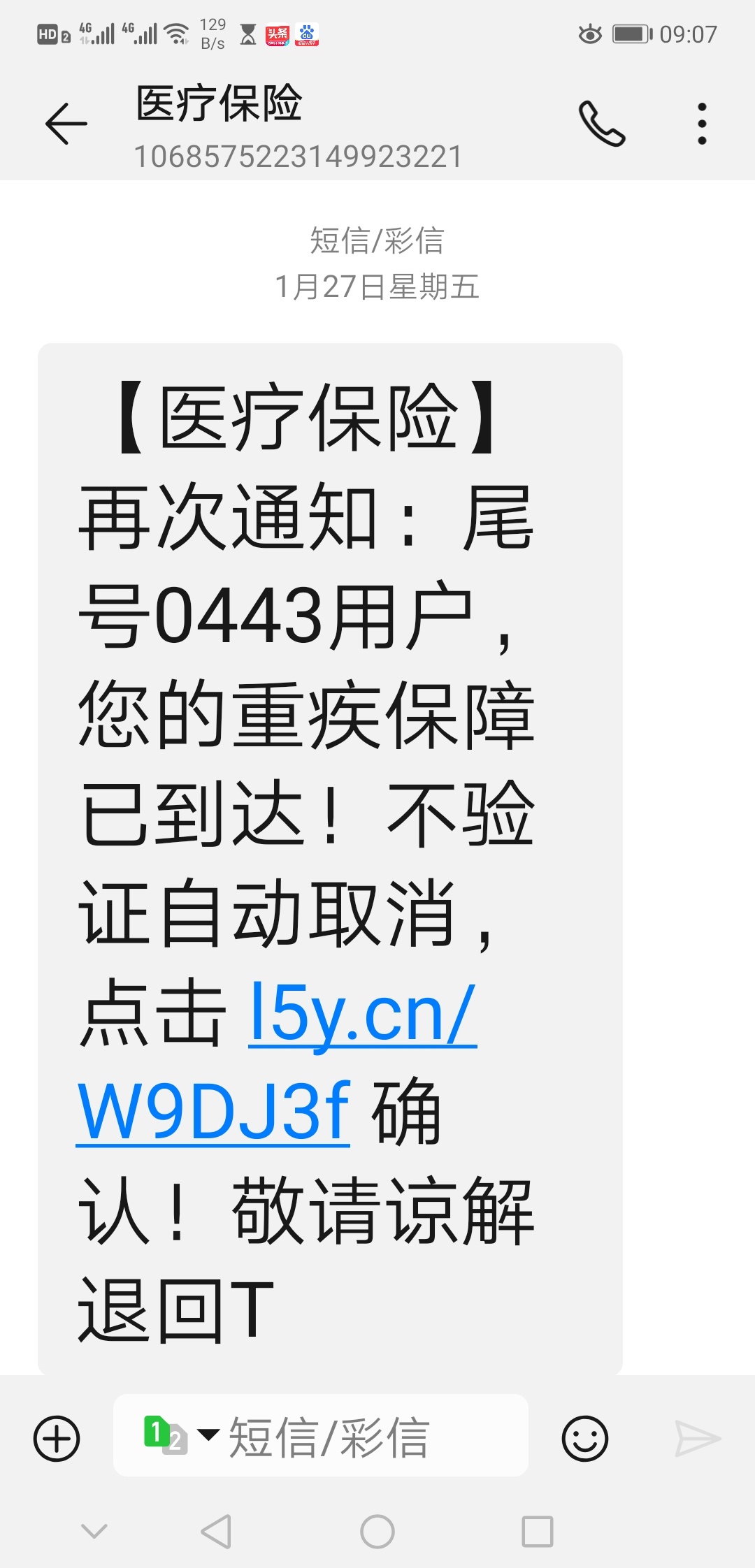Open the emoji picker
Screen dimensions: 755x1568
tap(584, 1438)
